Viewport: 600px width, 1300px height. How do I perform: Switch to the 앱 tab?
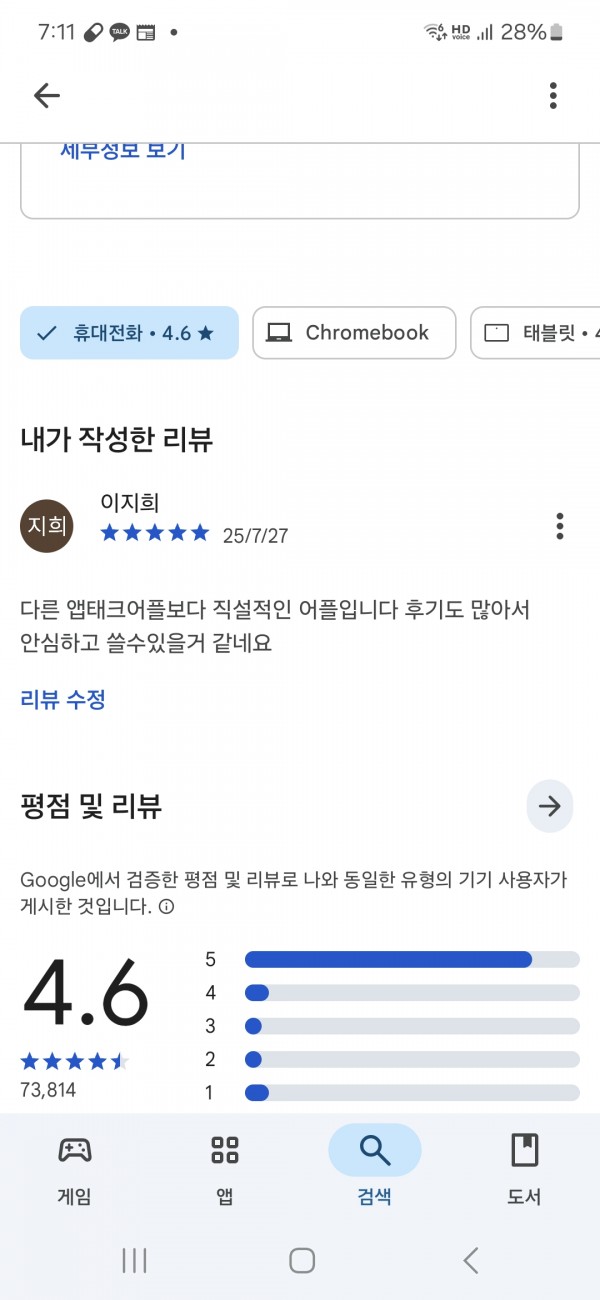point(225,1168)
